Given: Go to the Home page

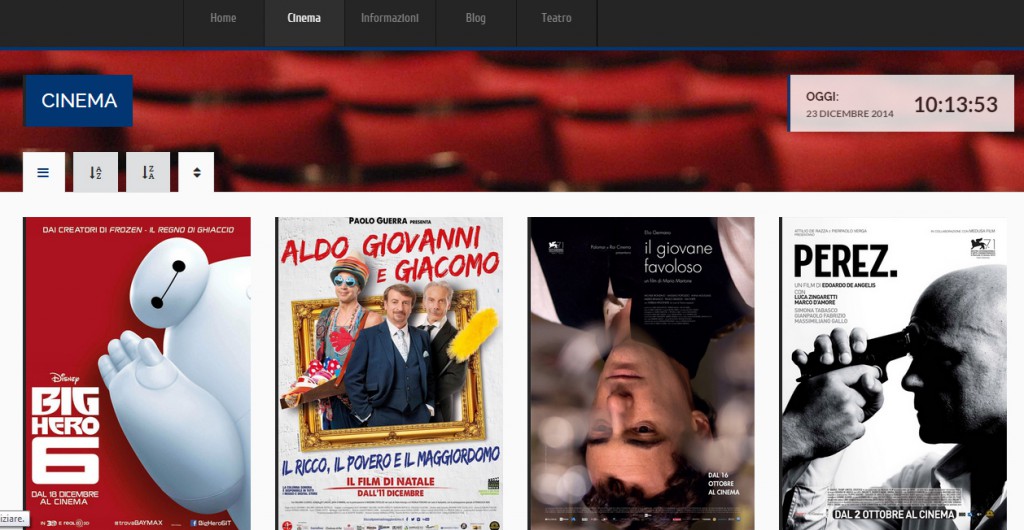Looking at the screenshot, I should tap(223, 19).
